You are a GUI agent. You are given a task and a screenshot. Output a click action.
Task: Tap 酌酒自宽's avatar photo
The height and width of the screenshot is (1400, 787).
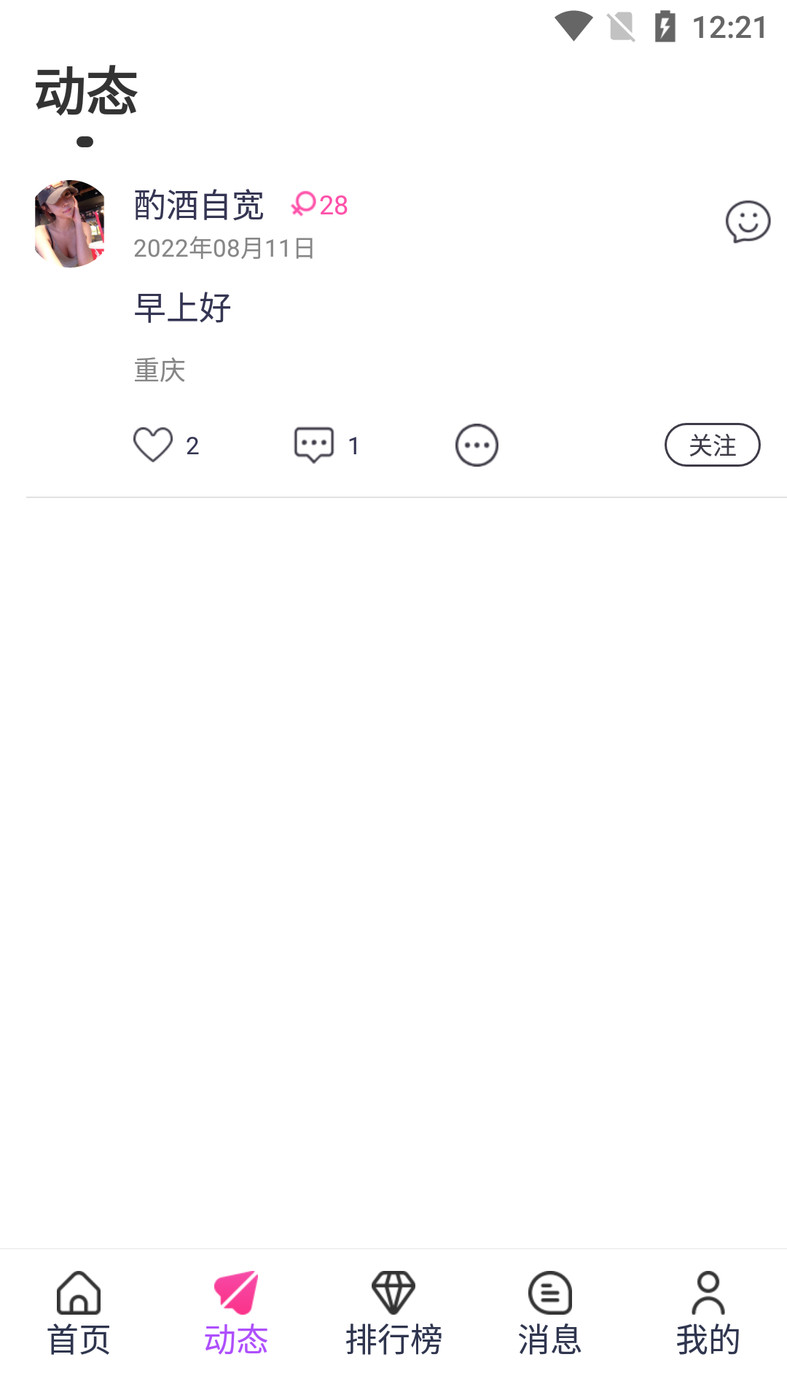point(70,223)
